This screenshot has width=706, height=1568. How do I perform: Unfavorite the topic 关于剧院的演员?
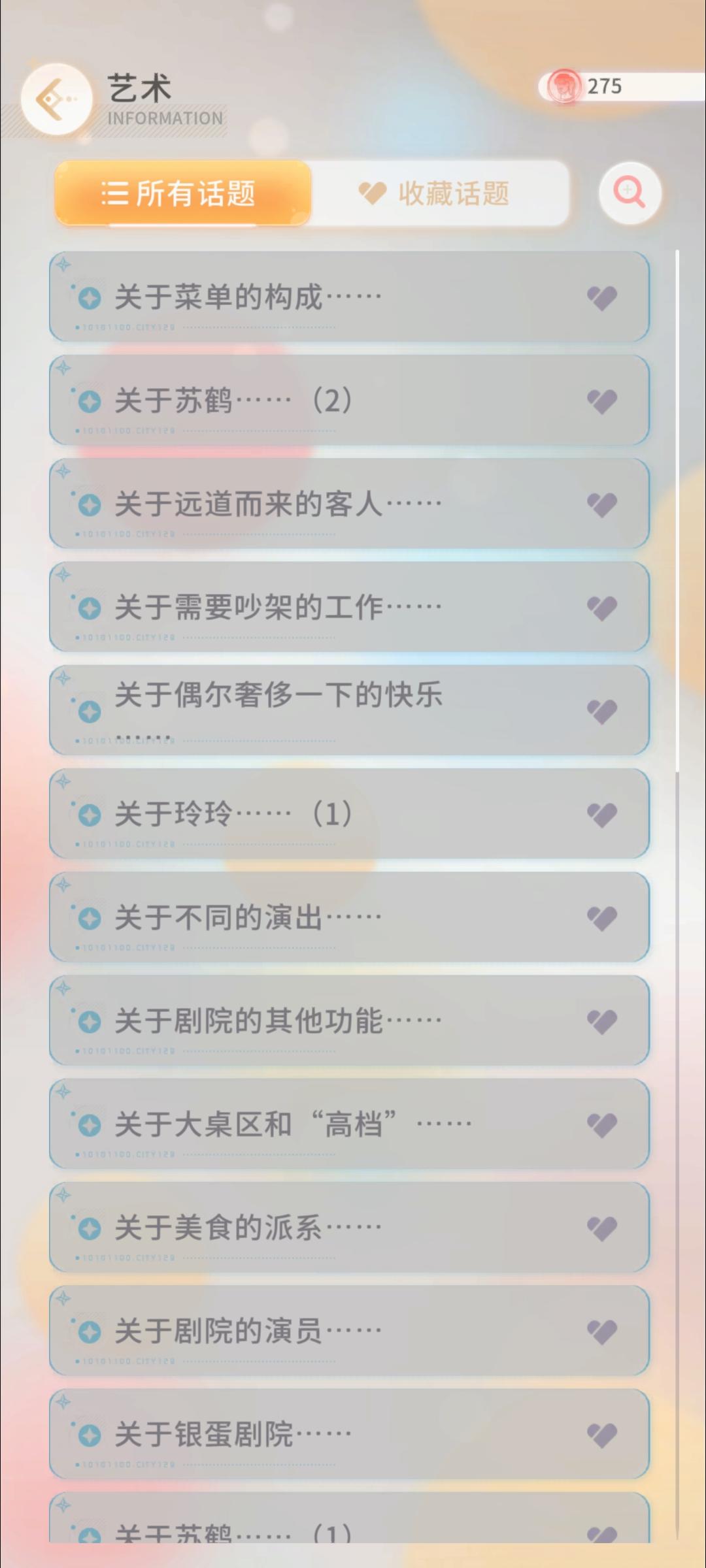(601, 1330)
